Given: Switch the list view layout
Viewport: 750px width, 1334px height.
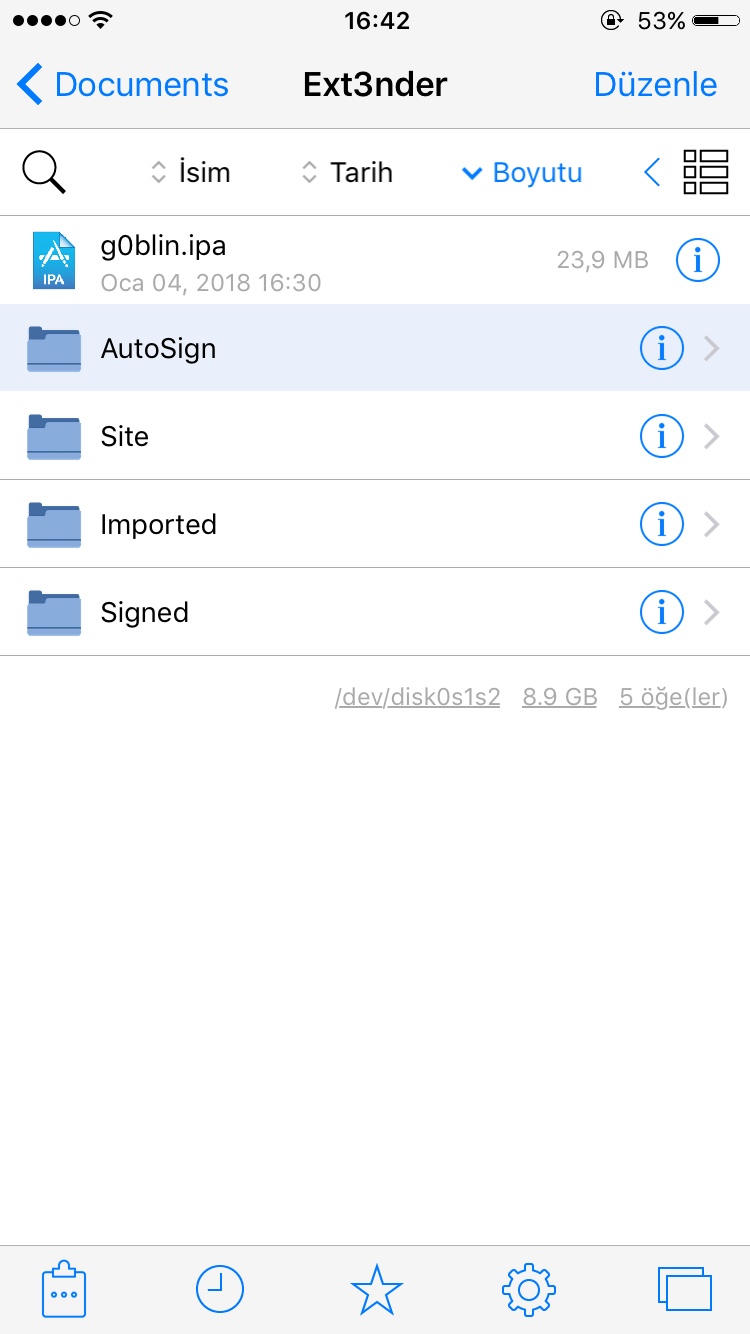Looking at the screenshot, I should (705, 173).
